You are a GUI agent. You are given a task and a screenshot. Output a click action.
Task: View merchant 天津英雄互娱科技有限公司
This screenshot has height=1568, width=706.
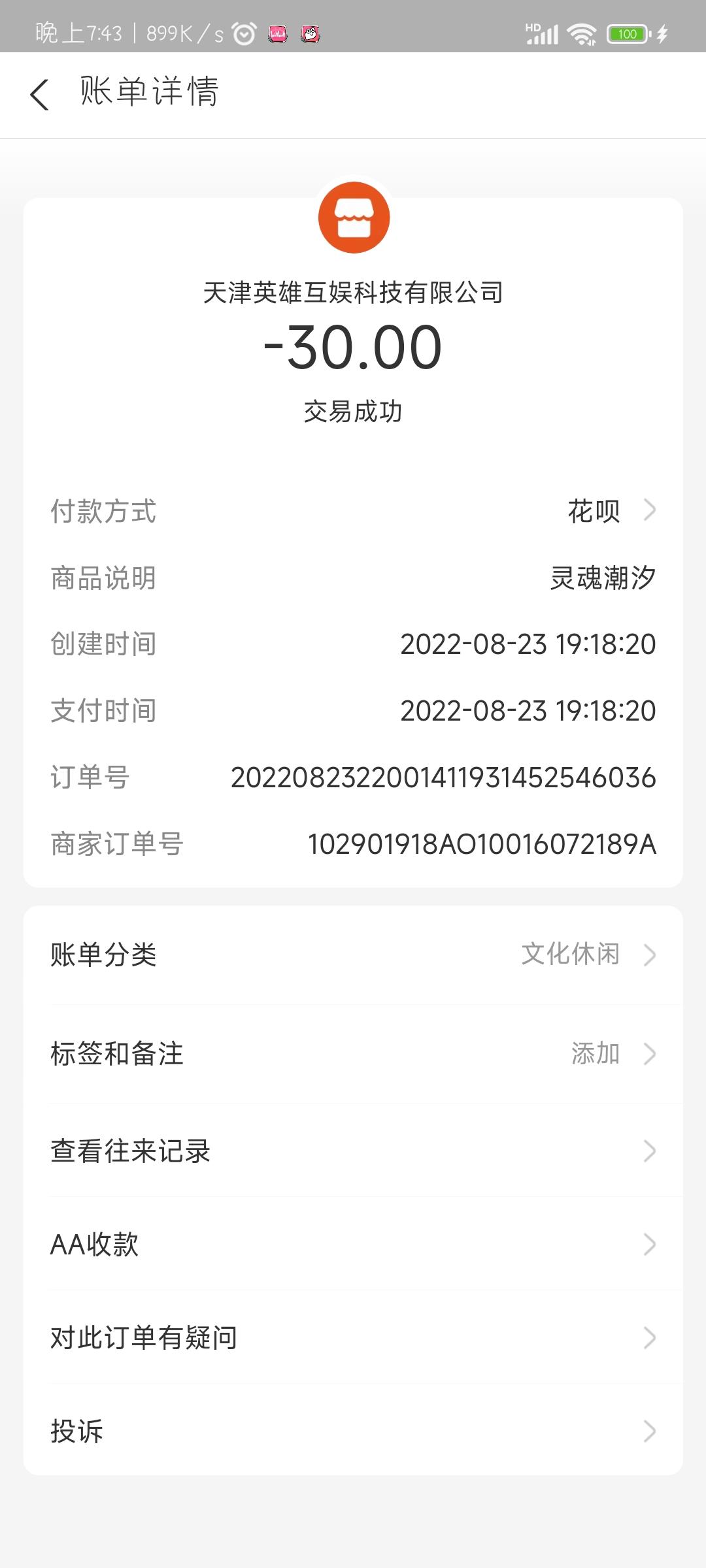coord(353,292)
